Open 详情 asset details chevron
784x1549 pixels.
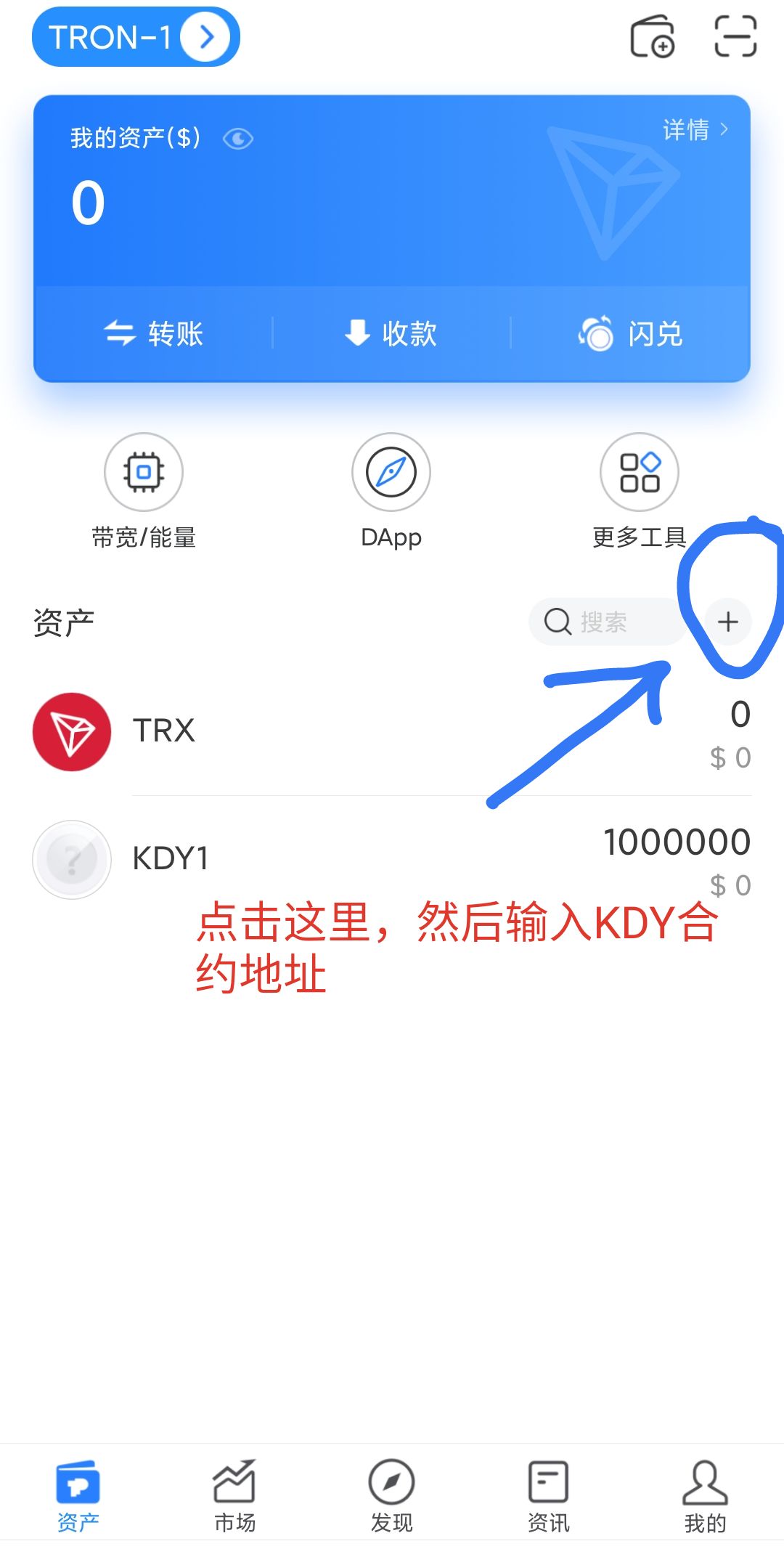pos(693,128)
